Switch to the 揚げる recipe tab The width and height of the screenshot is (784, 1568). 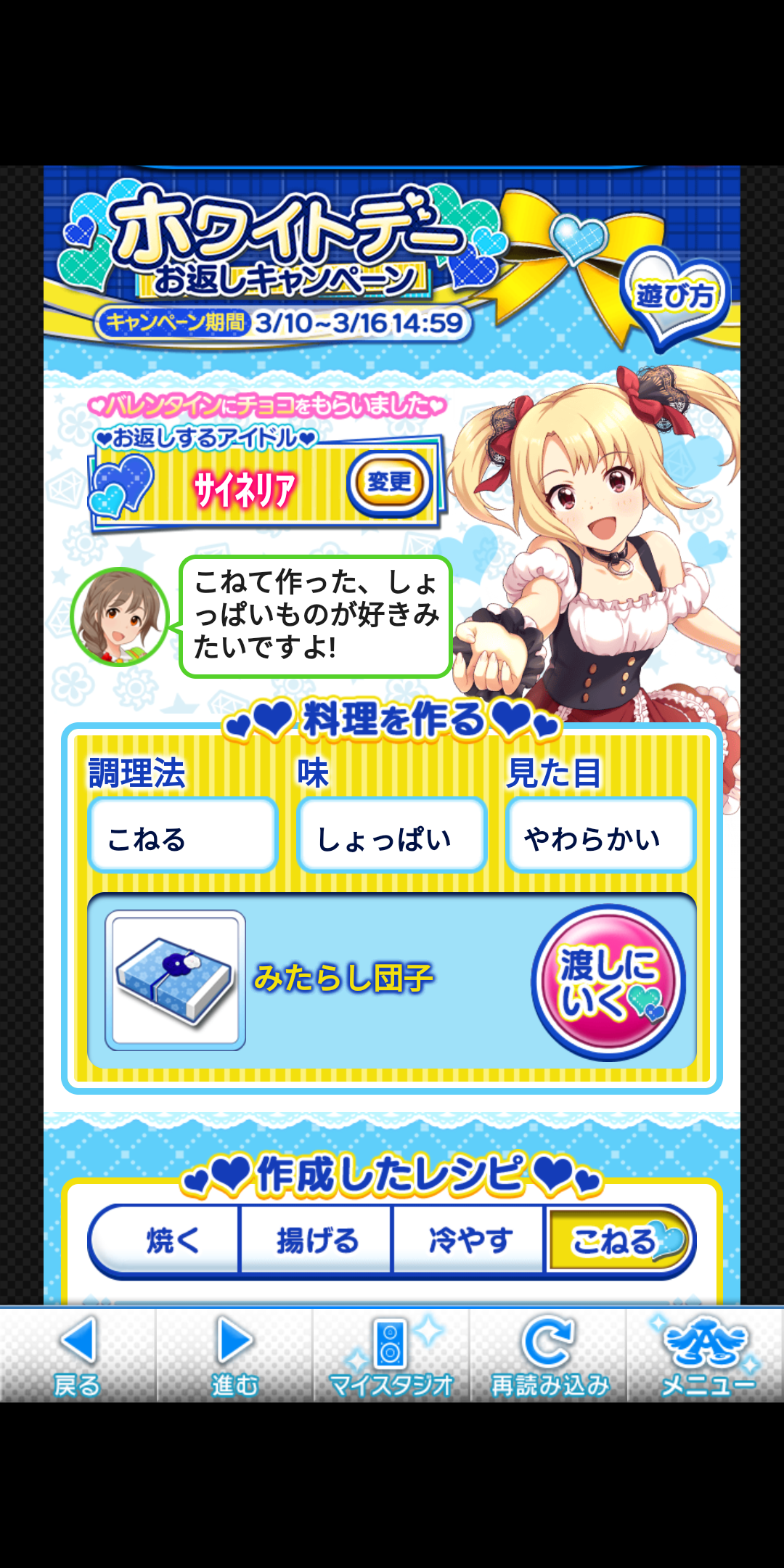317,1241
